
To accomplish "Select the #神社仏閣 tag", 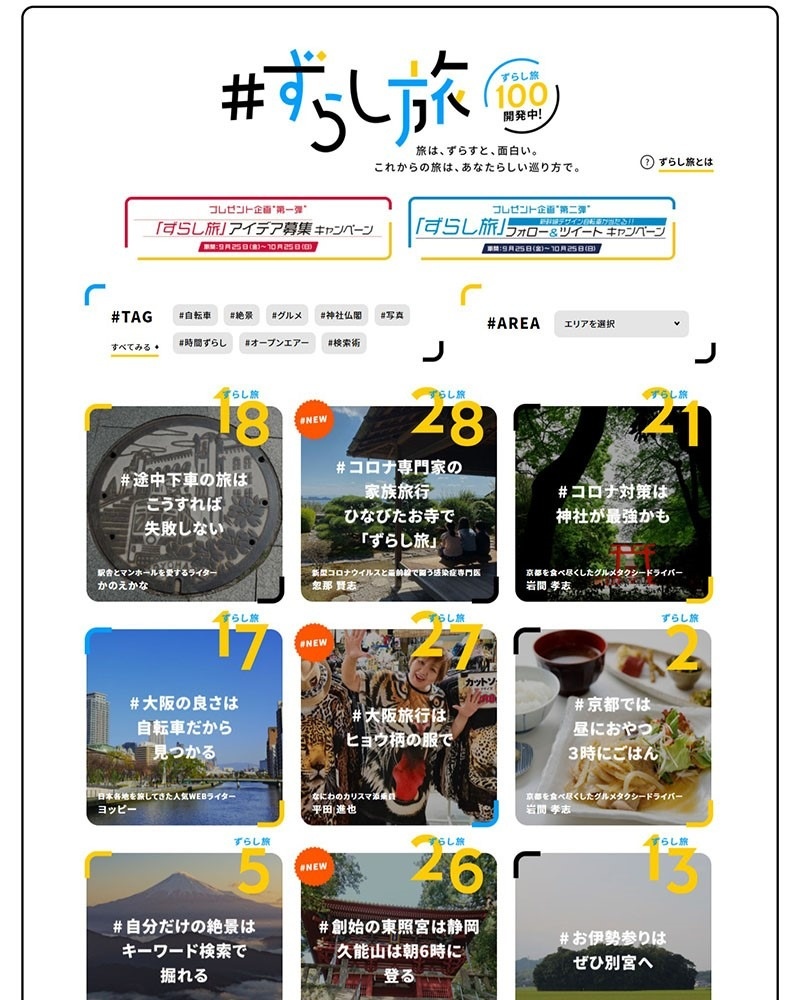I will pyautogui.click(x=342, y=315).
